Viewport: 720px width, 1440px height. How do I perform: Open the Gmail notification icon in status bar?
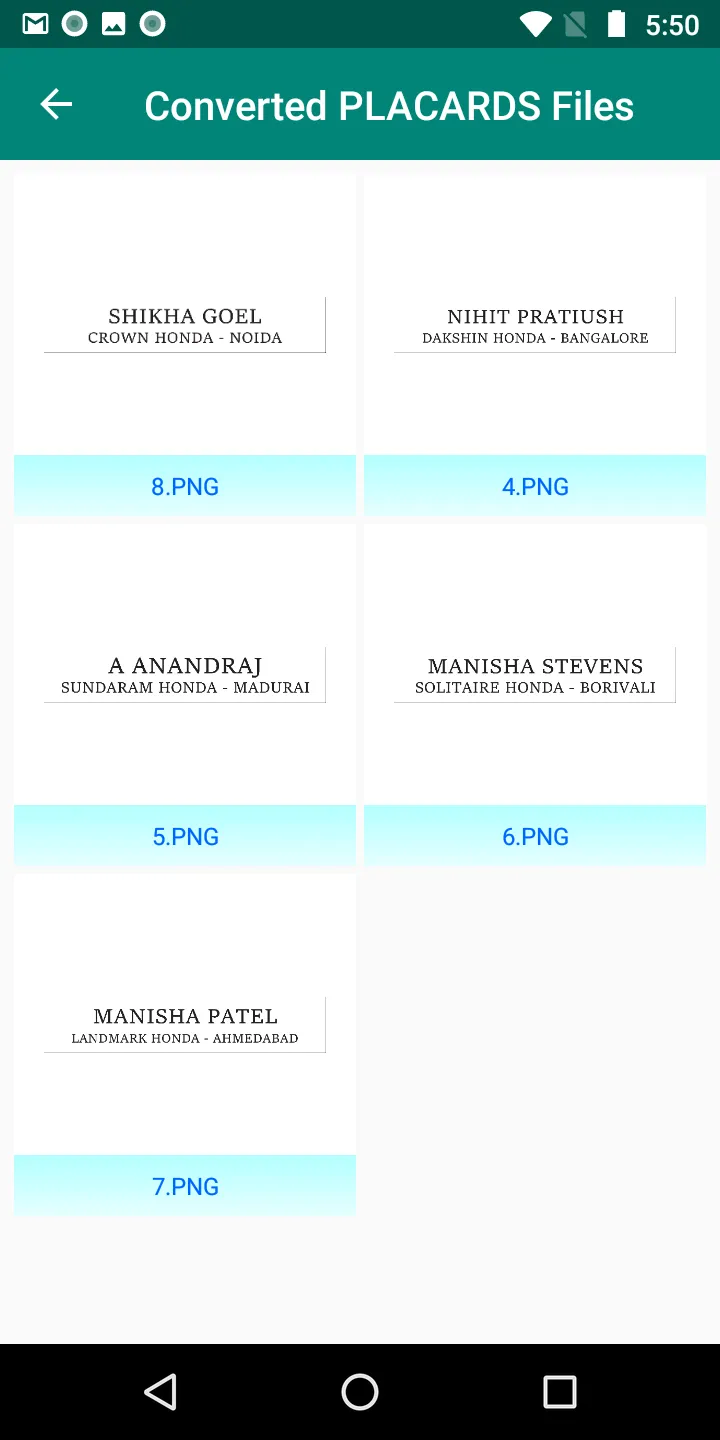point(34,23)
